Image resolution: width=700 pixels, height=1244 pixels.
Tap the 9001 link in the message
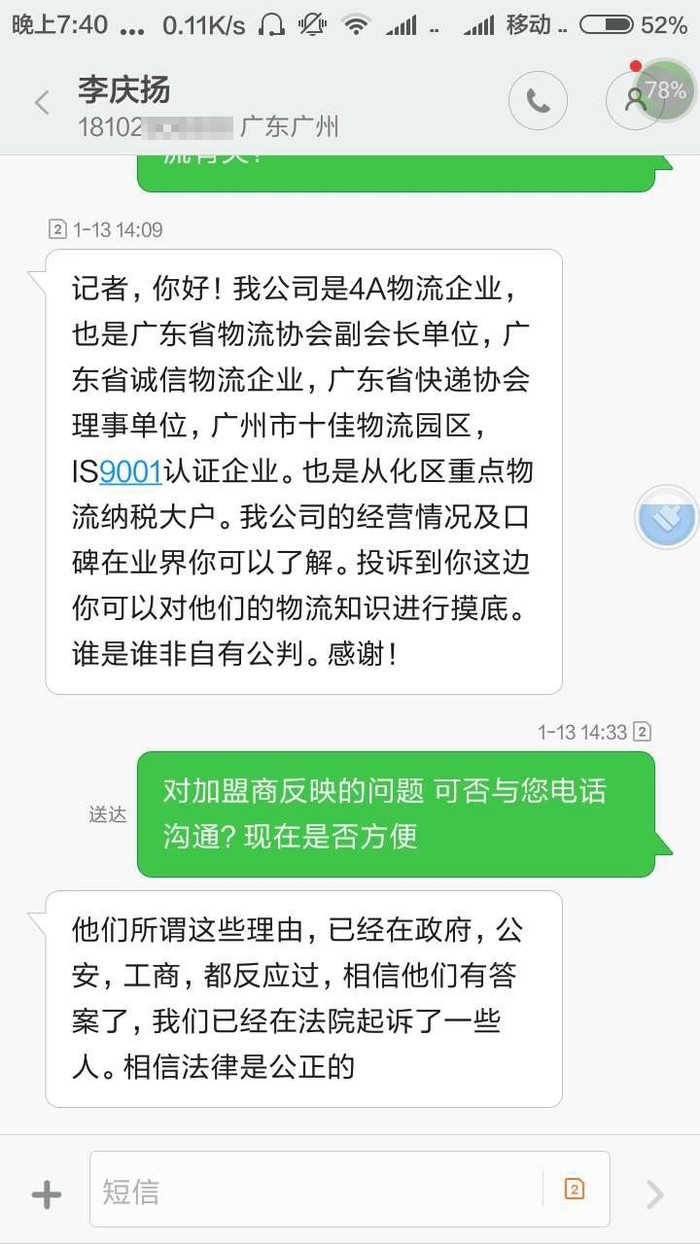point(130,469)
